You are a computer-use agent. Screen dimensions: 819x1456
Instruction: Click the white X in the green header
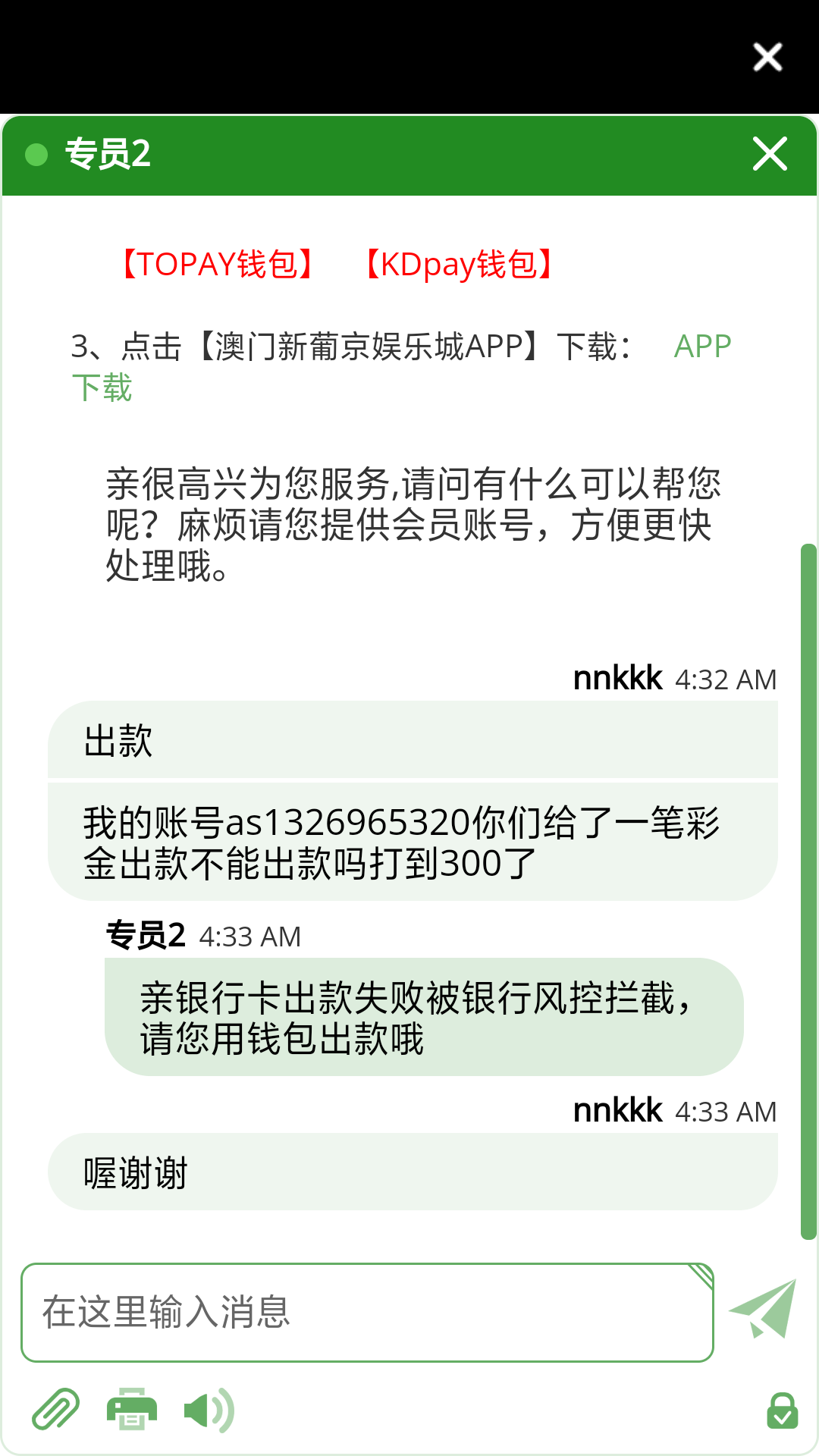click(770, 154)
